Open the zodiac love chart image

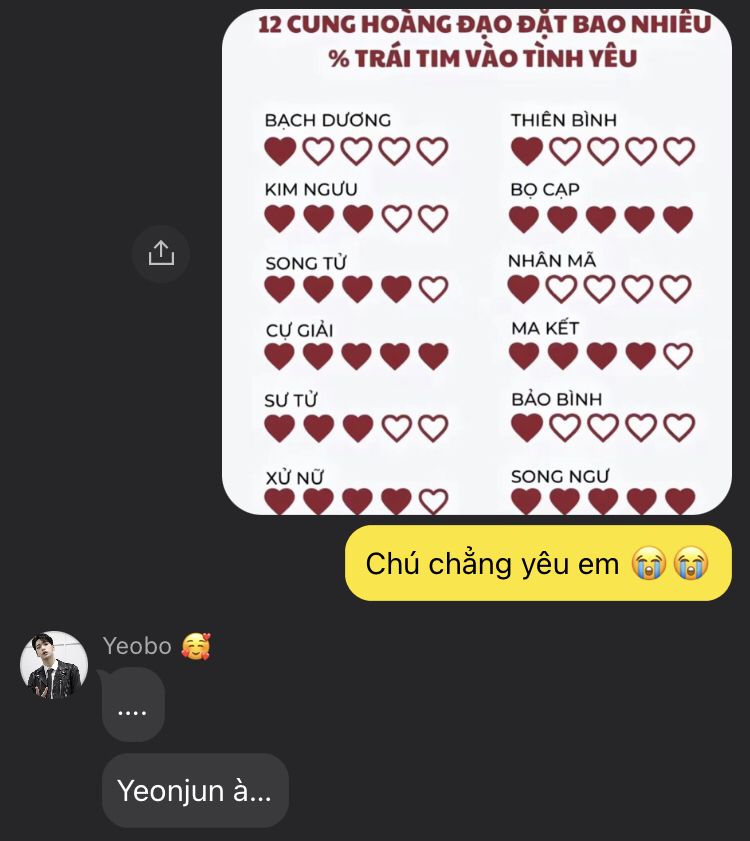476,262
